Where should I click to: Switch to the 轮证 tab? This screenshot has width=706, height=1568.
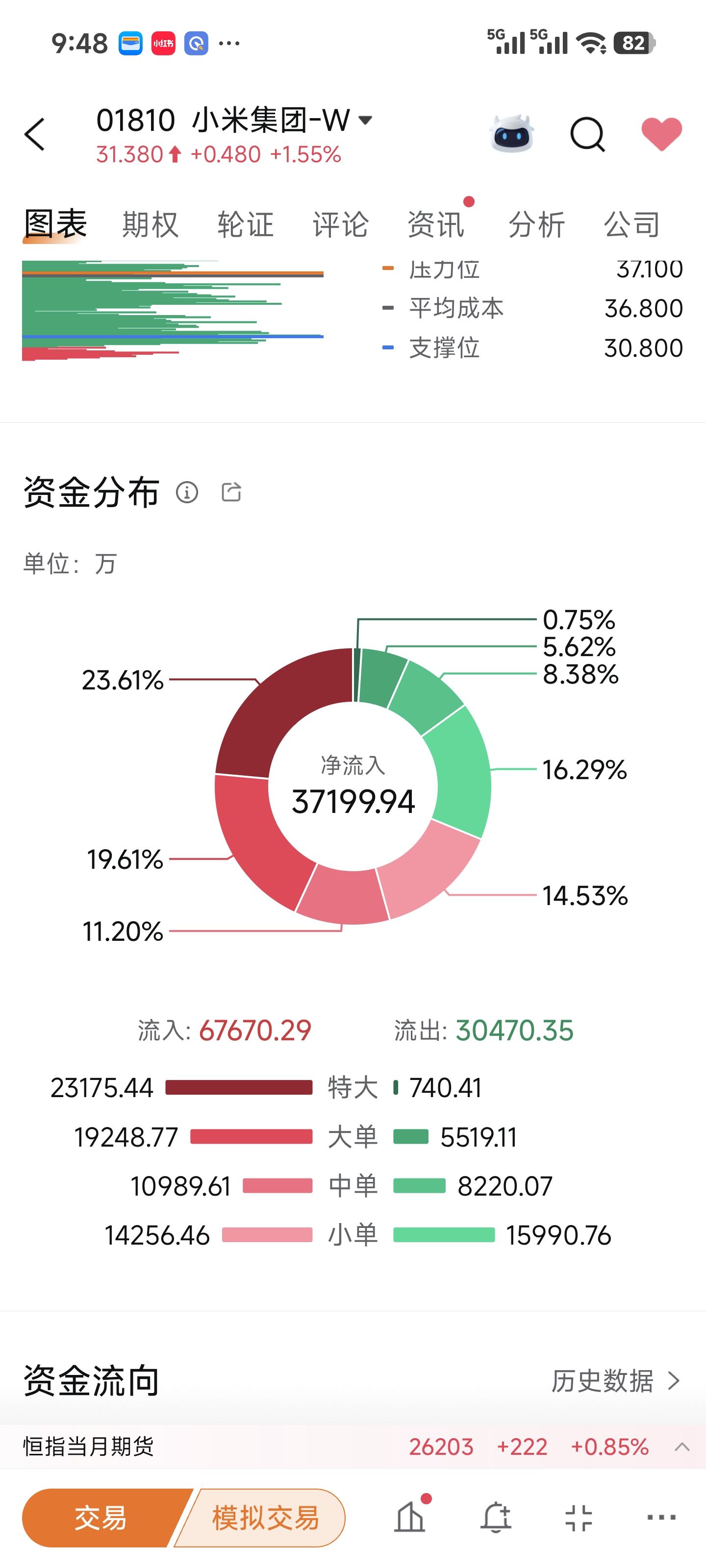[245, 224]
